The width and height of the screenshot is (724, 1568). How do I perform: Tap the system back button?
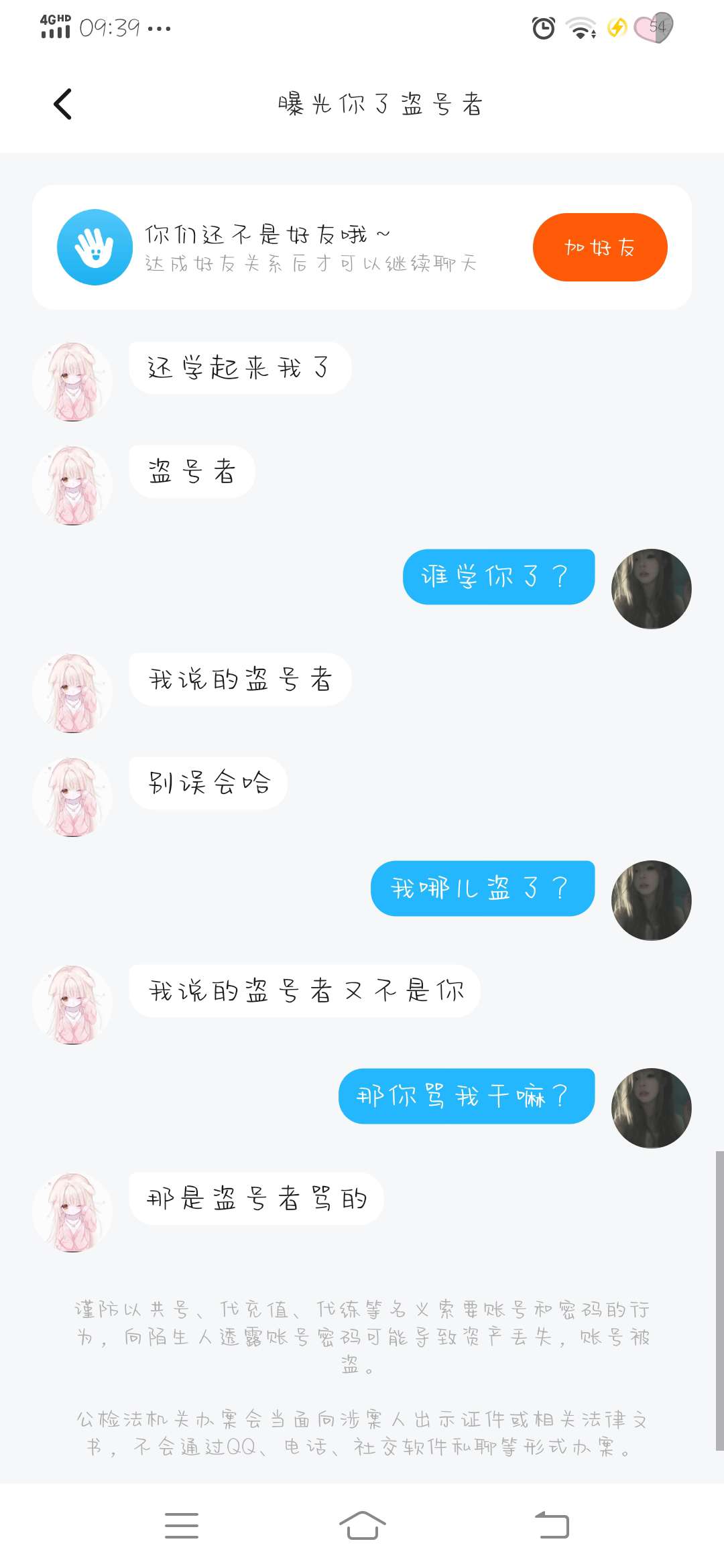(x=552, y=1525)
